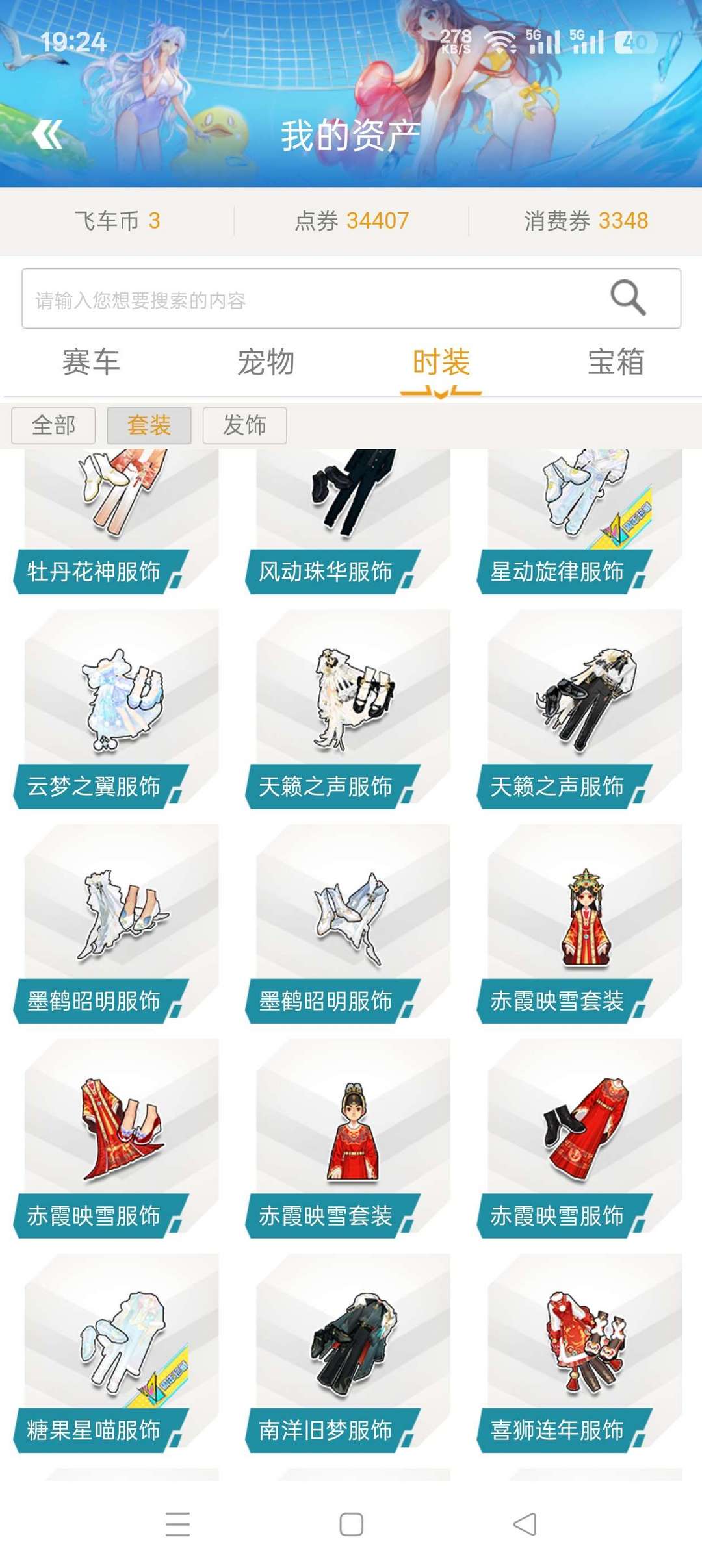Switch to the 赛车 tab
Screen dimensions: 702x1568
pos(91,362)
